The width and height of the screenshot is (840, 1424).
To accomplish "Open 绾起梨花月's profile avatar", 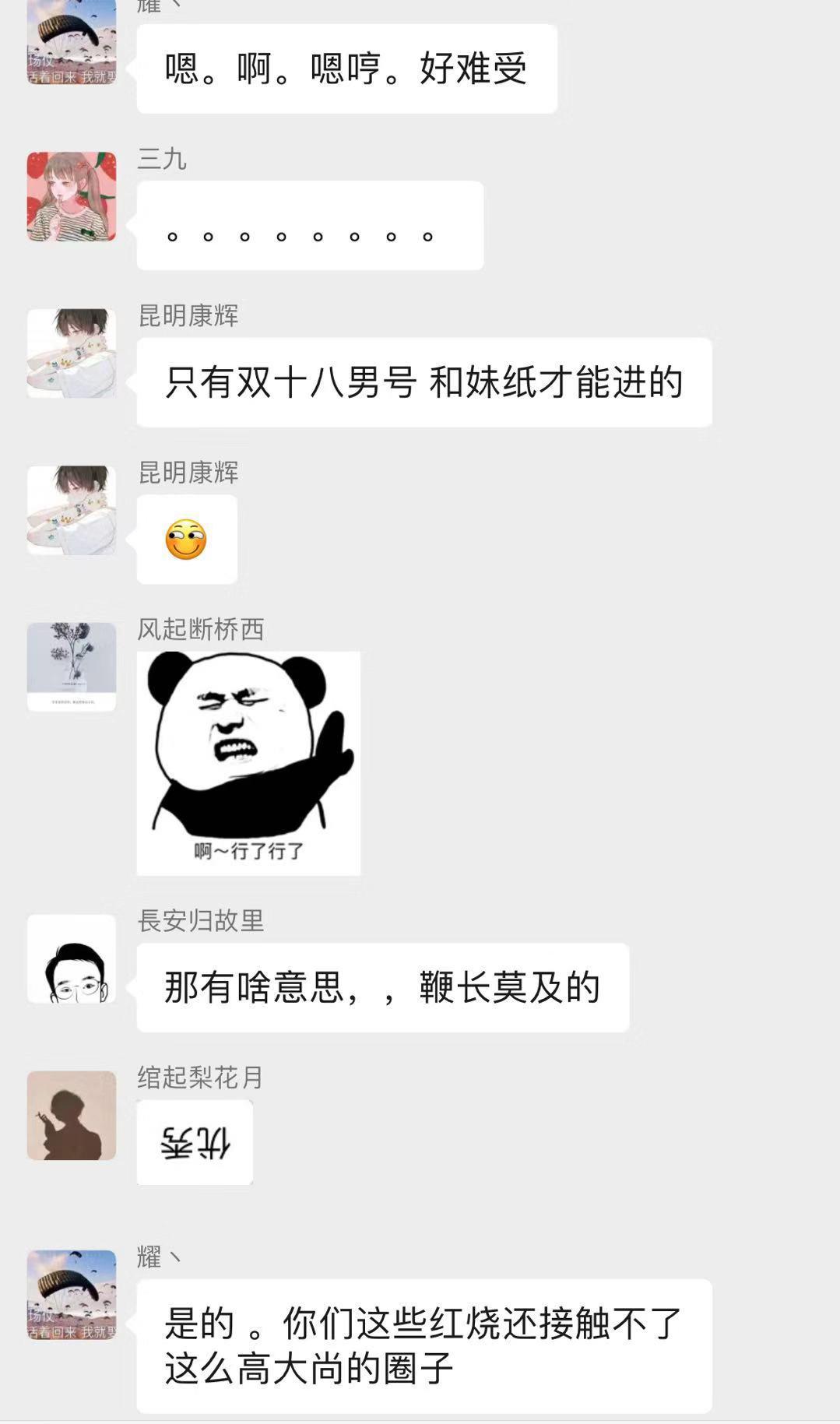I will (x=72, y=1115).
